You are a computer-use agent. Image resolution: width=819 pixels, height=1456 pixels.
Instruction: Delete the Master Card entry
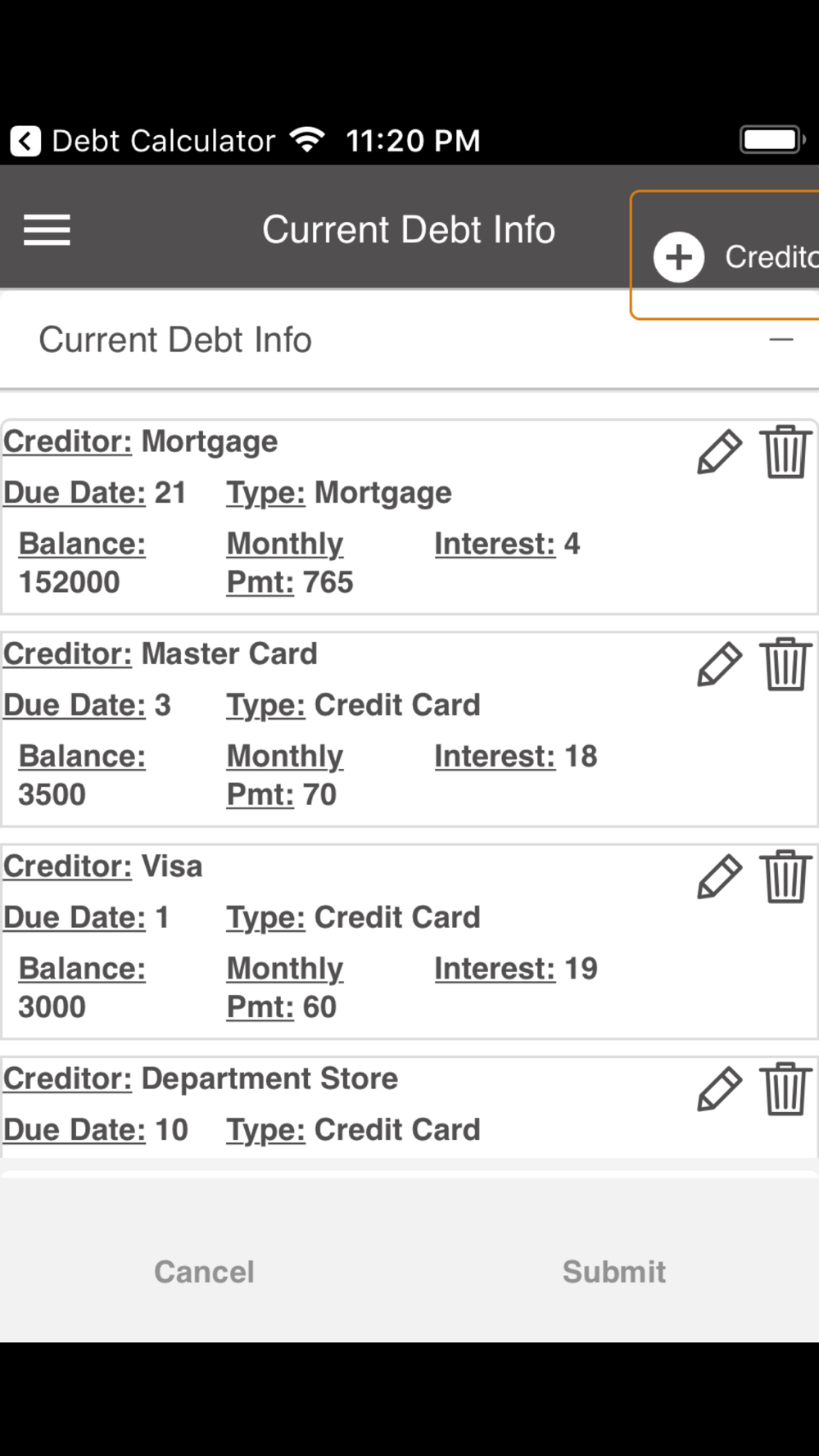785,664
